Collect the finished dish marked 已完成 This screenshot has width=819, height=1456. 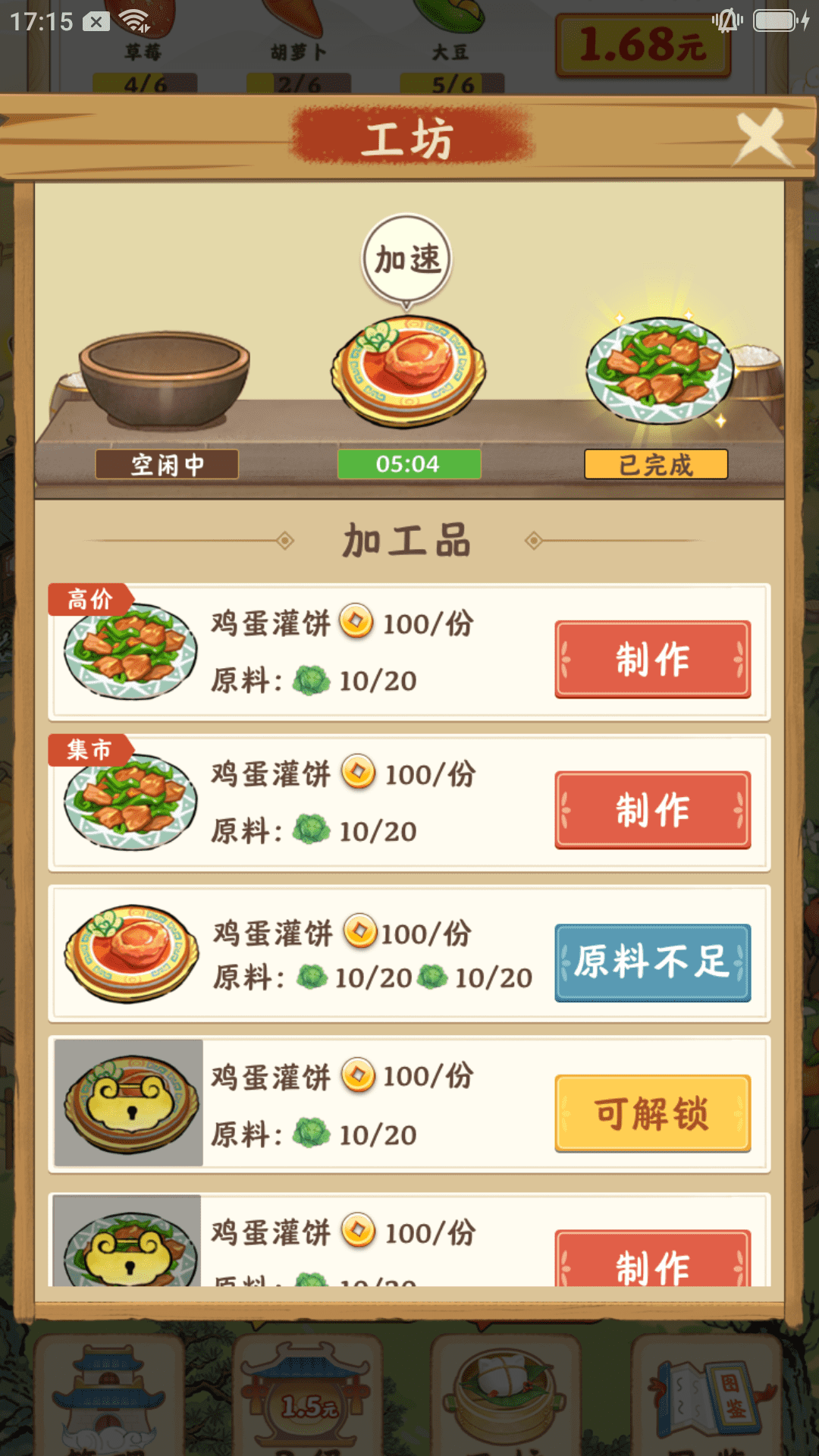click(659, 371)
